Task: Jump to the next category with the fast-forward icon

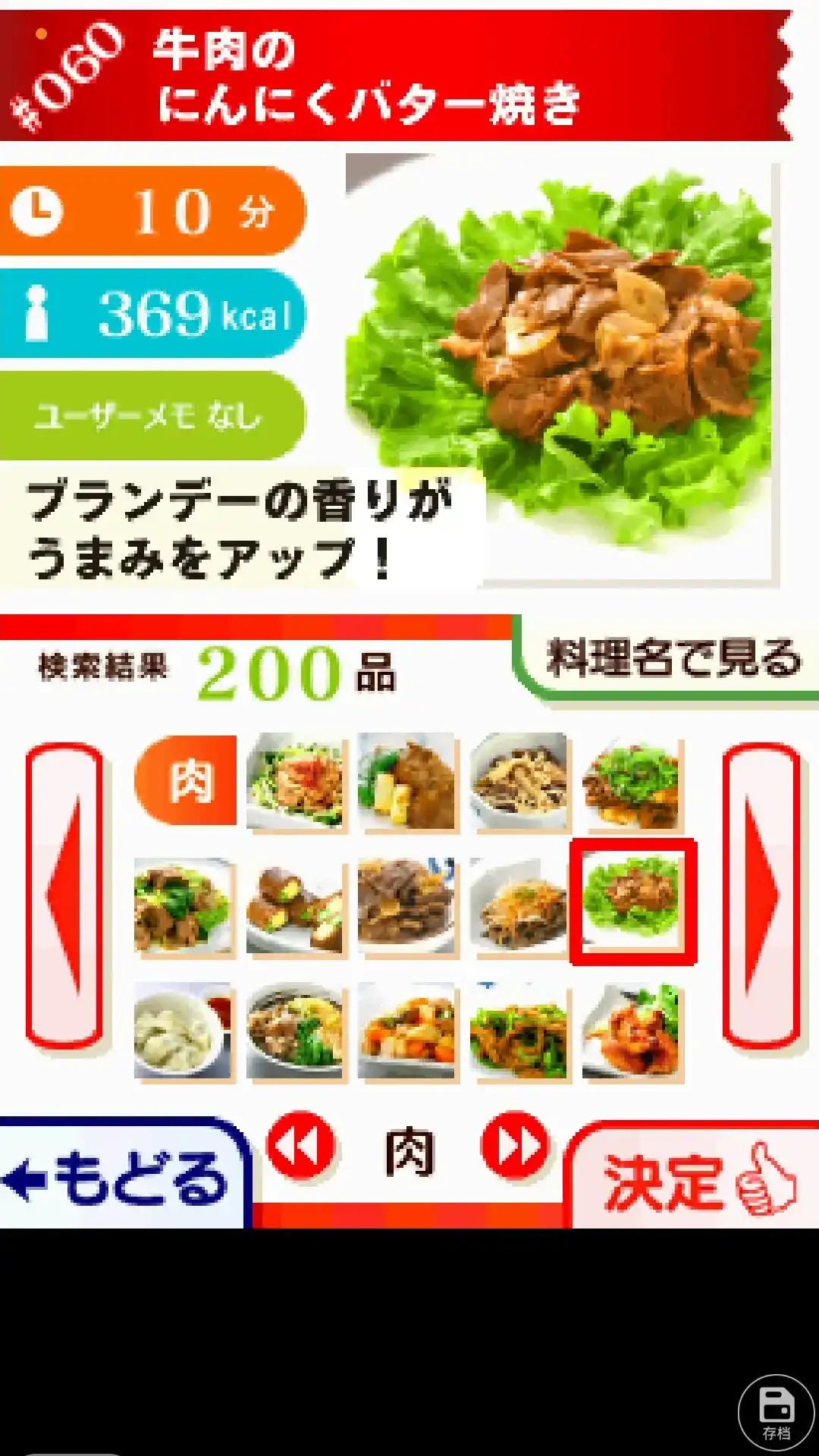Action: (514, 1145)
